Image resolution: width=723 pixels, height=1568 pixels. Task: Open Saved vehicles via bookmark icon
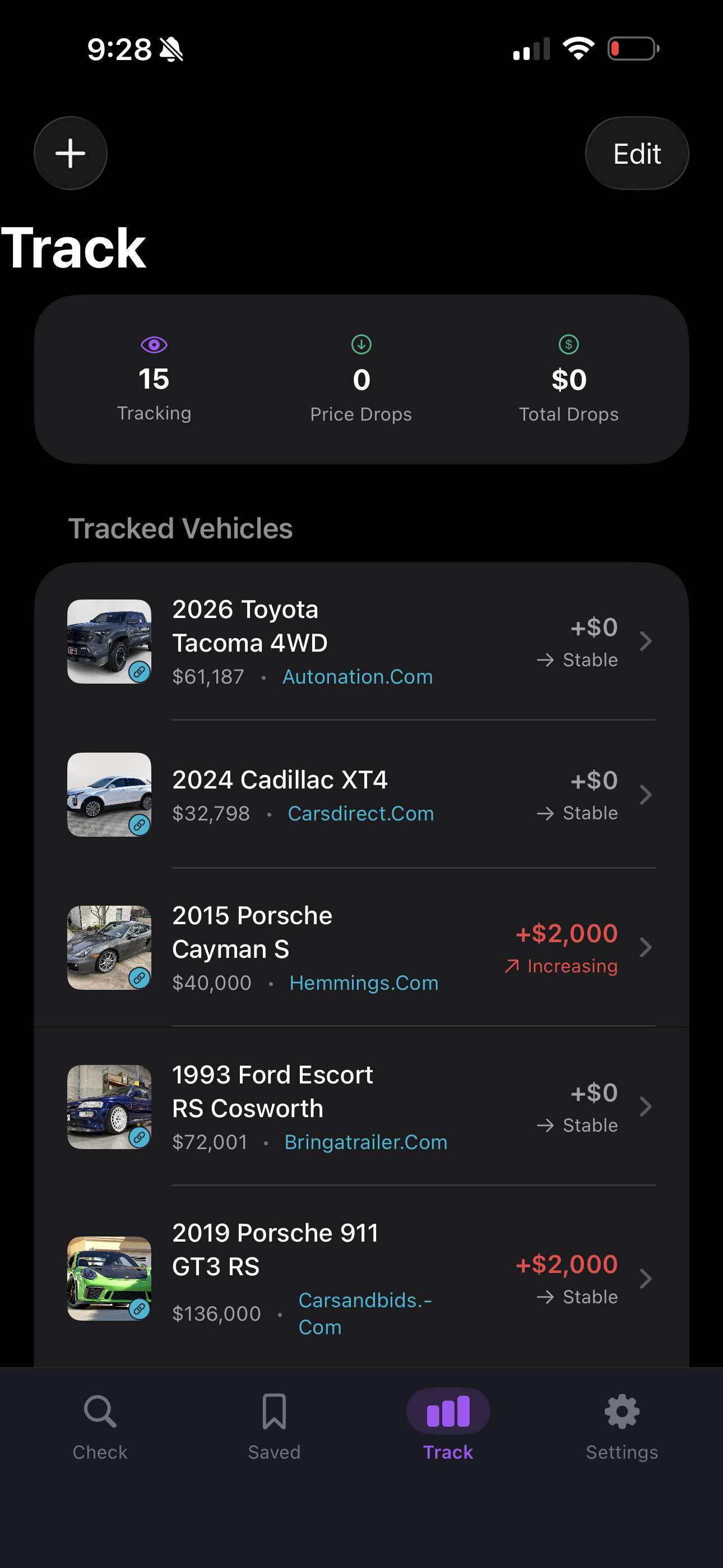point(274,1412)
